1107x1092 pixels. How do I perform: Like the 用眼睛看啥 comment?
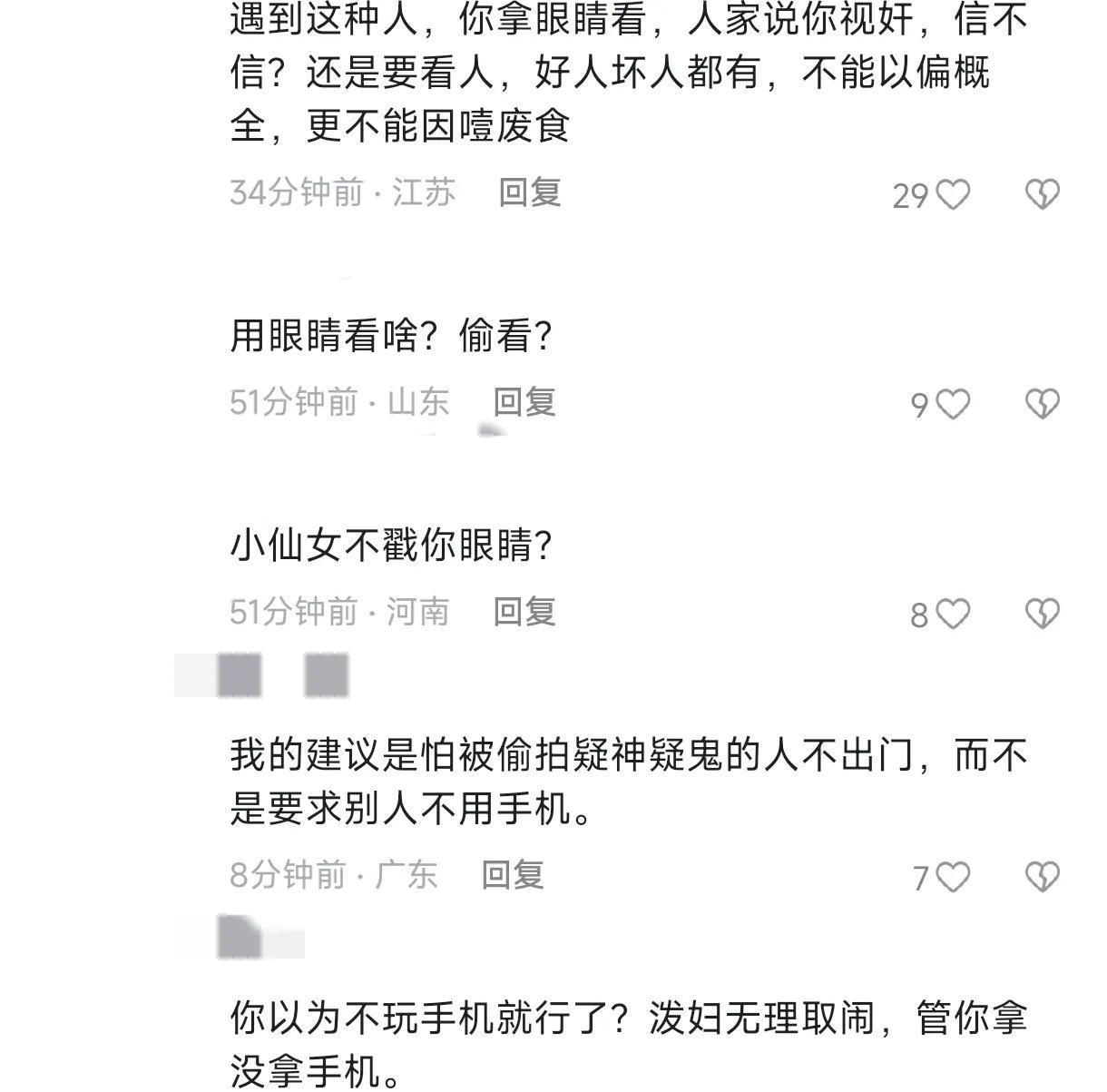952,405
